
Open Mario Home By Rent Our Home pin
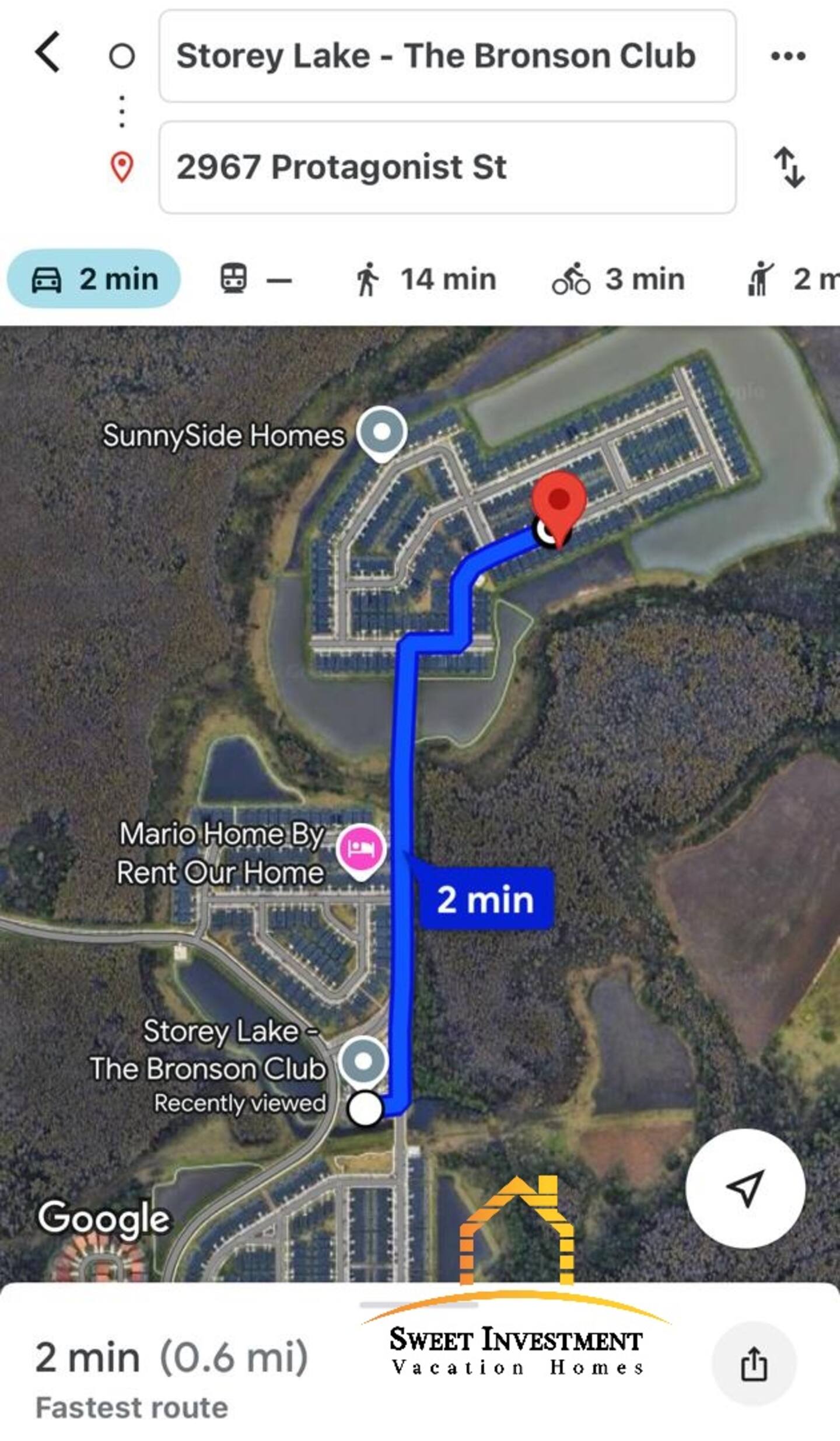click(360, 849)
